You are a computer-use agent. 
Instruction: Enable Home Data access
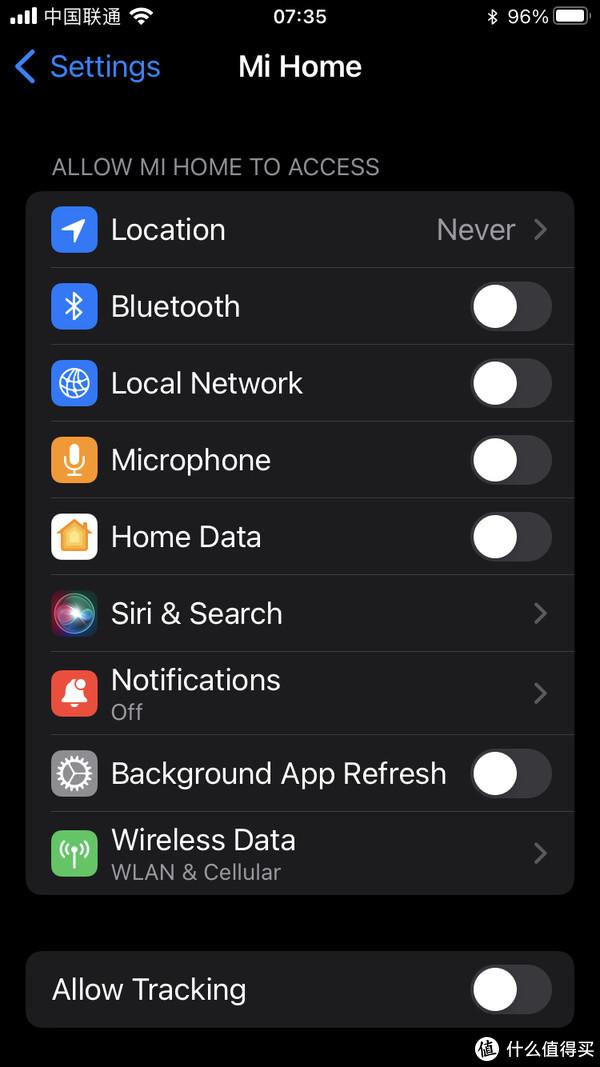pyautogui.click(x=511, y=538)
